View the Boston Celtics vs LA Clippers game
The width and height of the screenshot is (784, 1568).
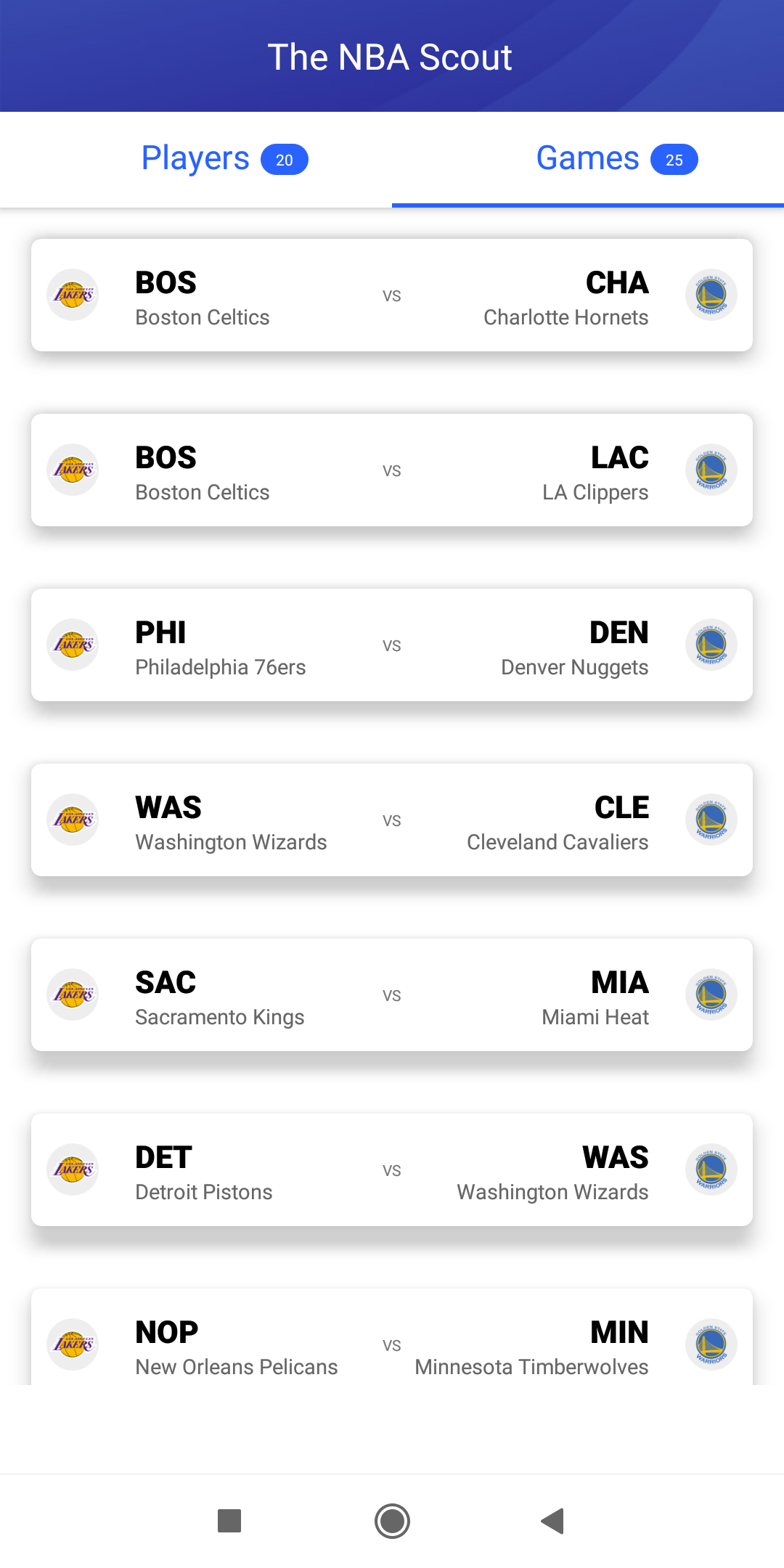click(x=392, y=470)
